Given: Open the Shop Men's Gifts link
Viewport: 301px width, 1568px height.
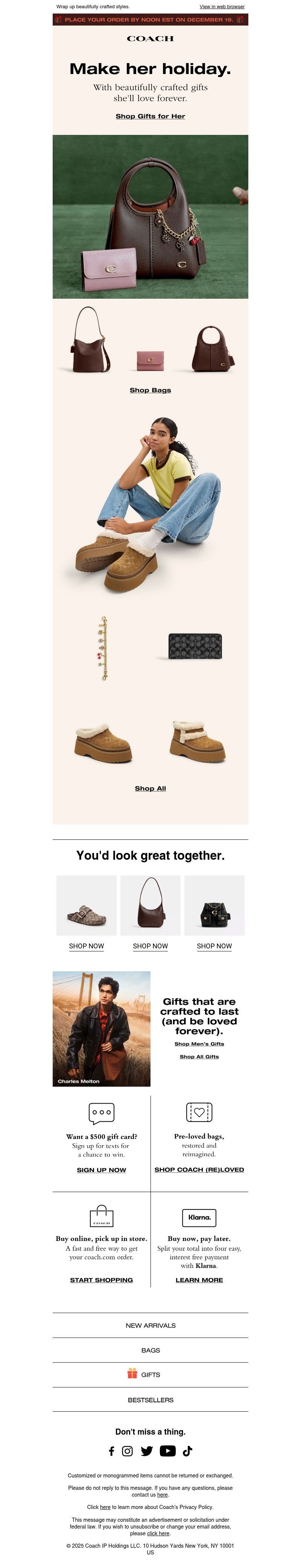Looking at the screenshot, I should point(199,1043).
